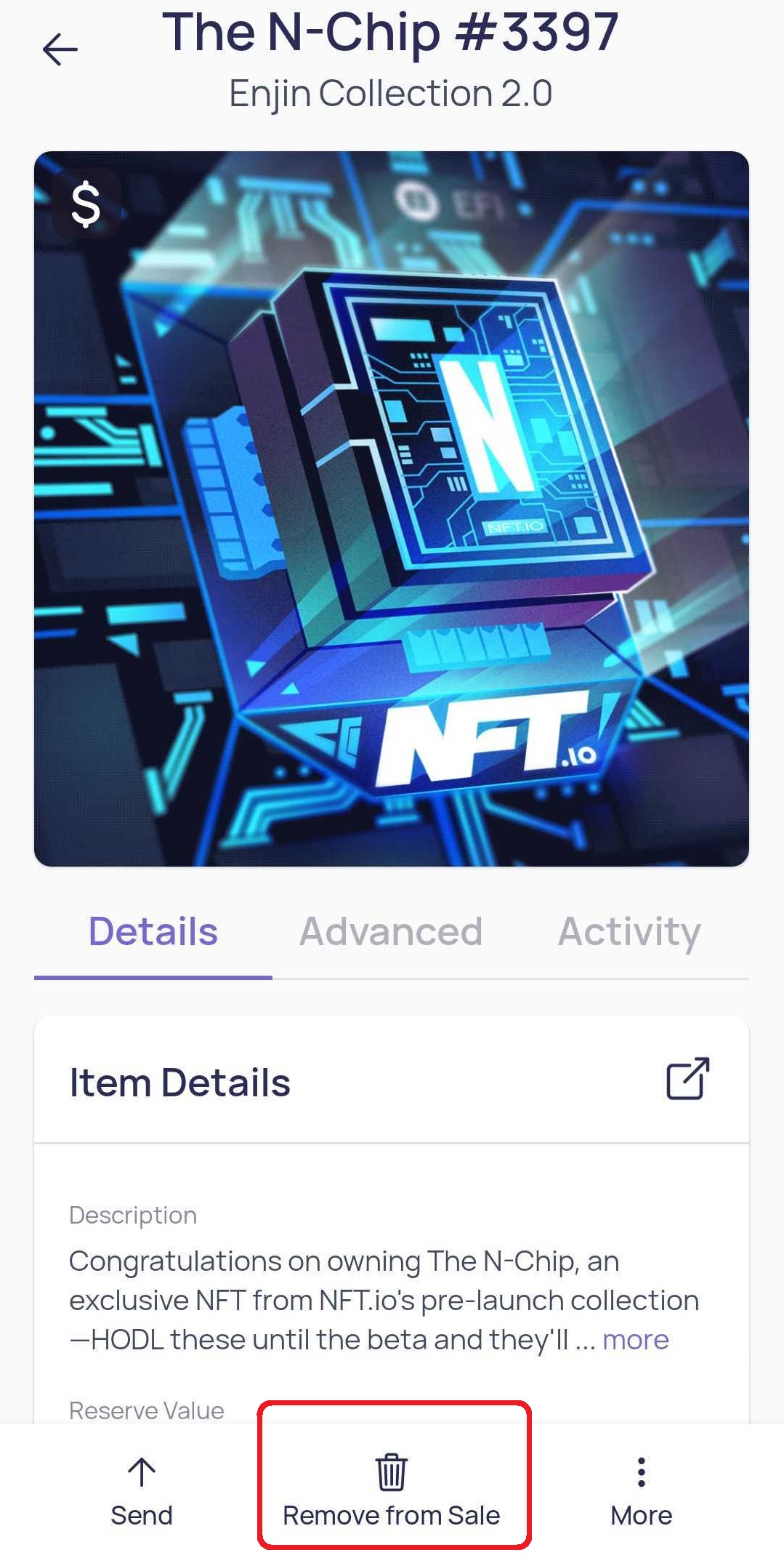Open Item Details in external view
The width and height of the screenshot is (784, 1558).
(x=687, y=1078)
